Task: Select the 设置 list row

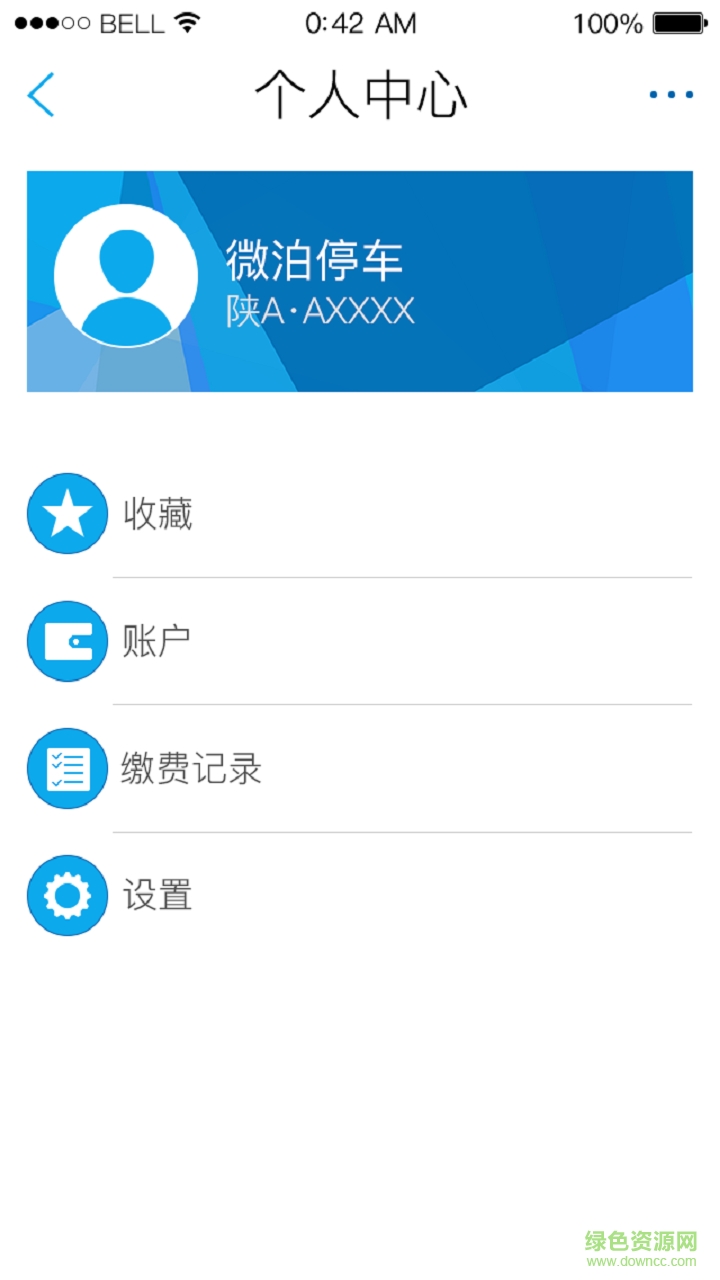Action: pyautogui.click(x=158, y=896)
